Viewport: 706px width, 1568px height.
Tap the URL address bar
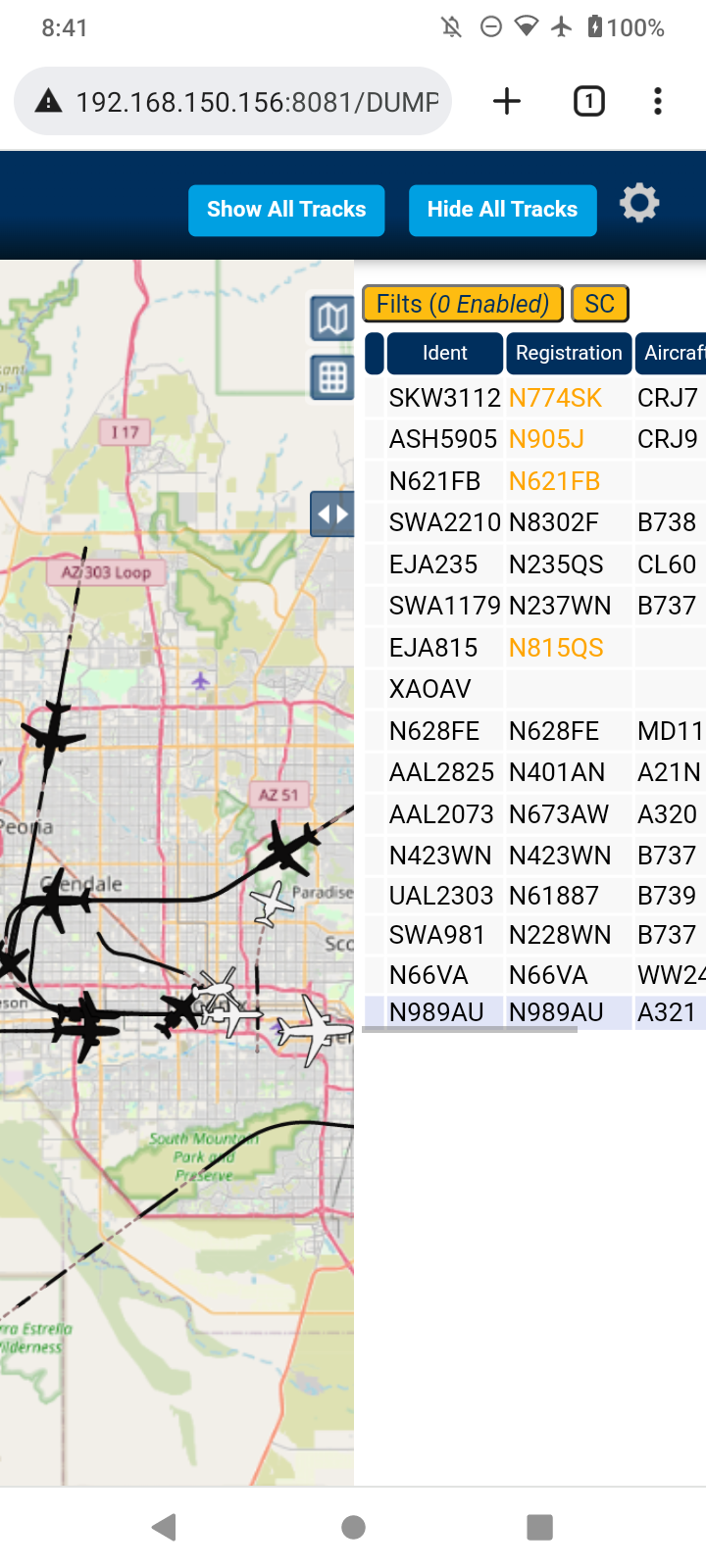pyautogui.click(x=232, y=101)
